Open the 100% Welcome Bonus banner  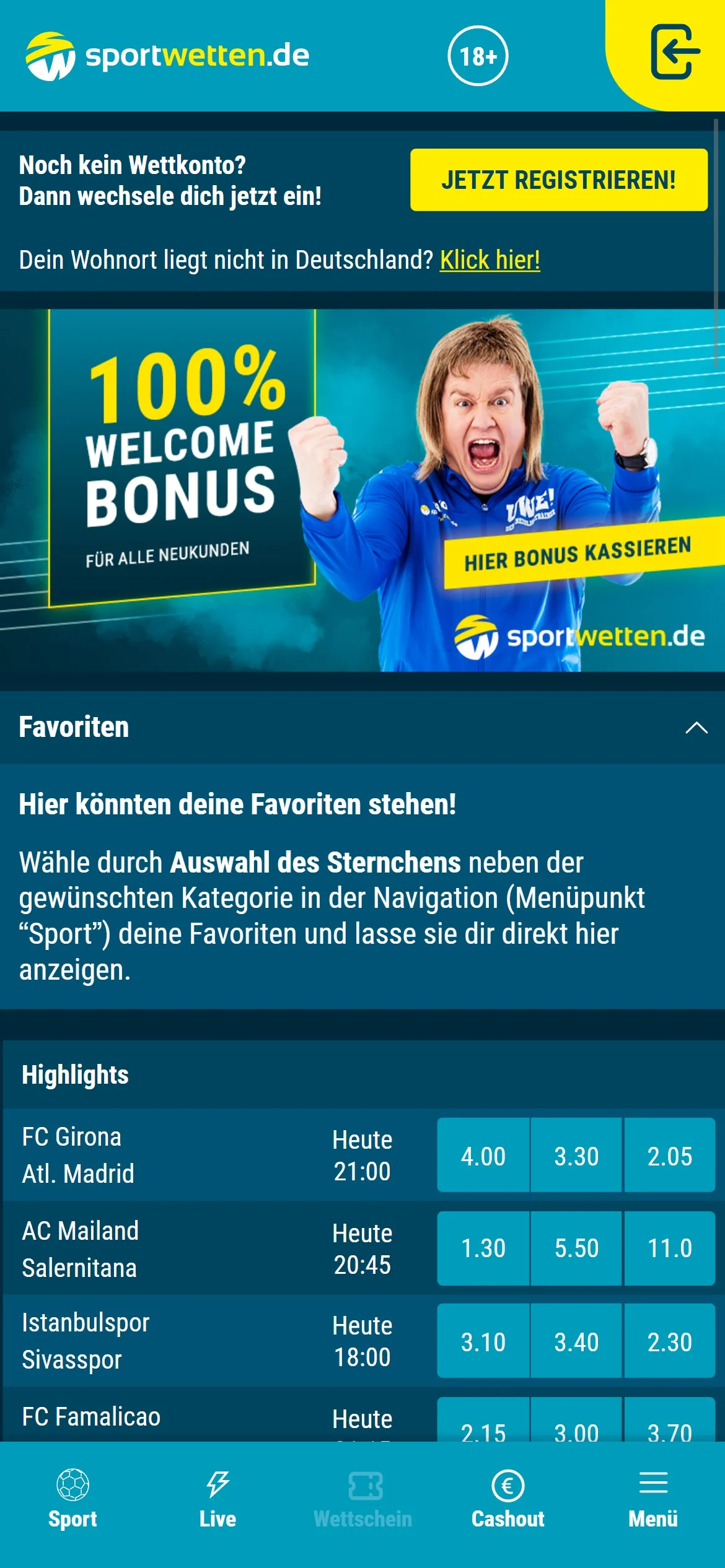(362, 490)
